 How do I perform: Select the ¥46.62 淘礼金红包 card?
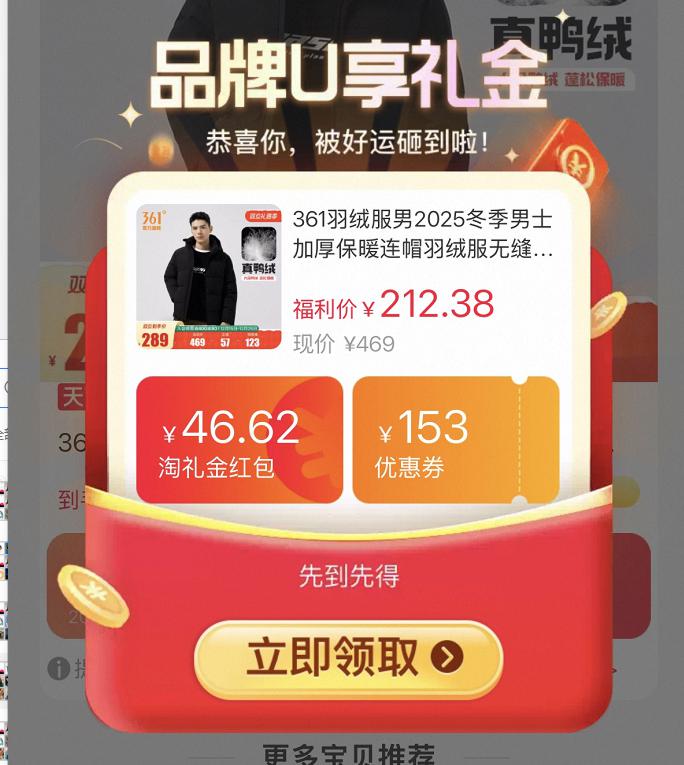[x=239, y=440]
